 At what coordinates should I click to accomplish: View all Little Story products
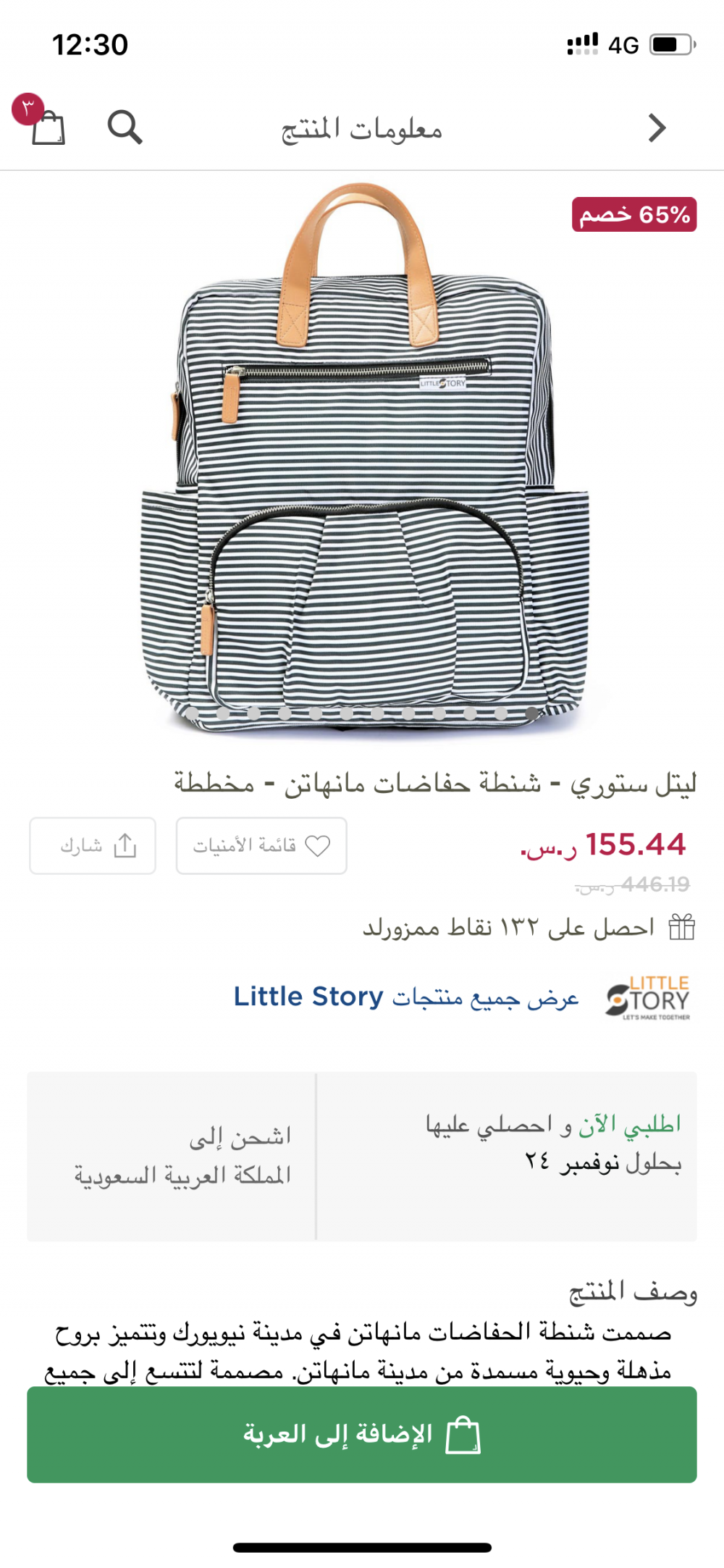[406, 997]
